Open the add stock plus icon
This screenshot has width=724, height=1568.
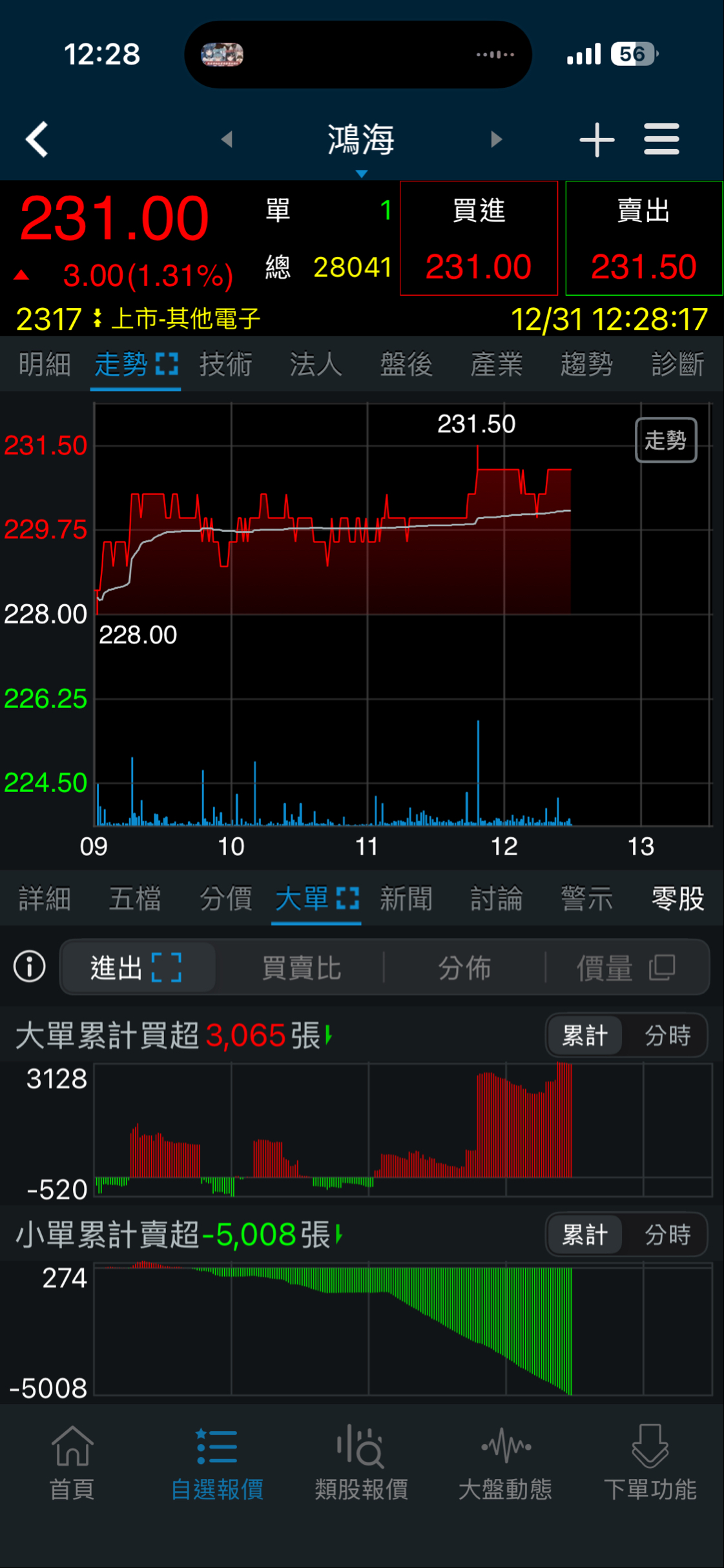click(597, 139)
